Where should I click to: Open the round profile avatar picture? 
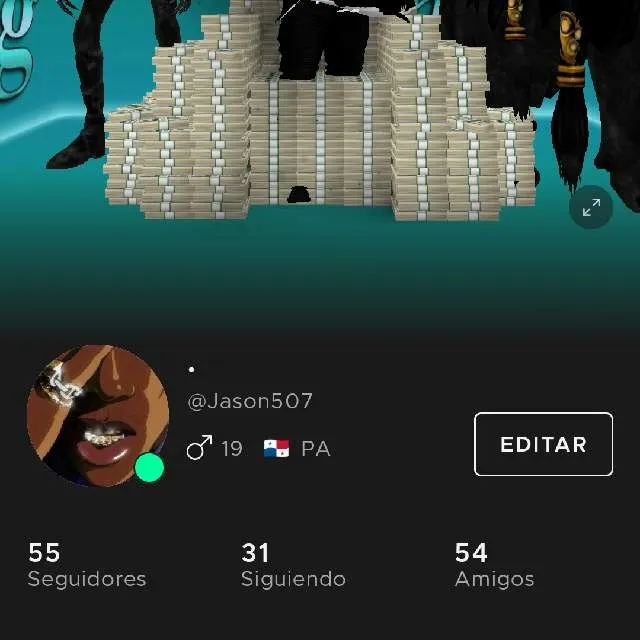coord(98,416)
